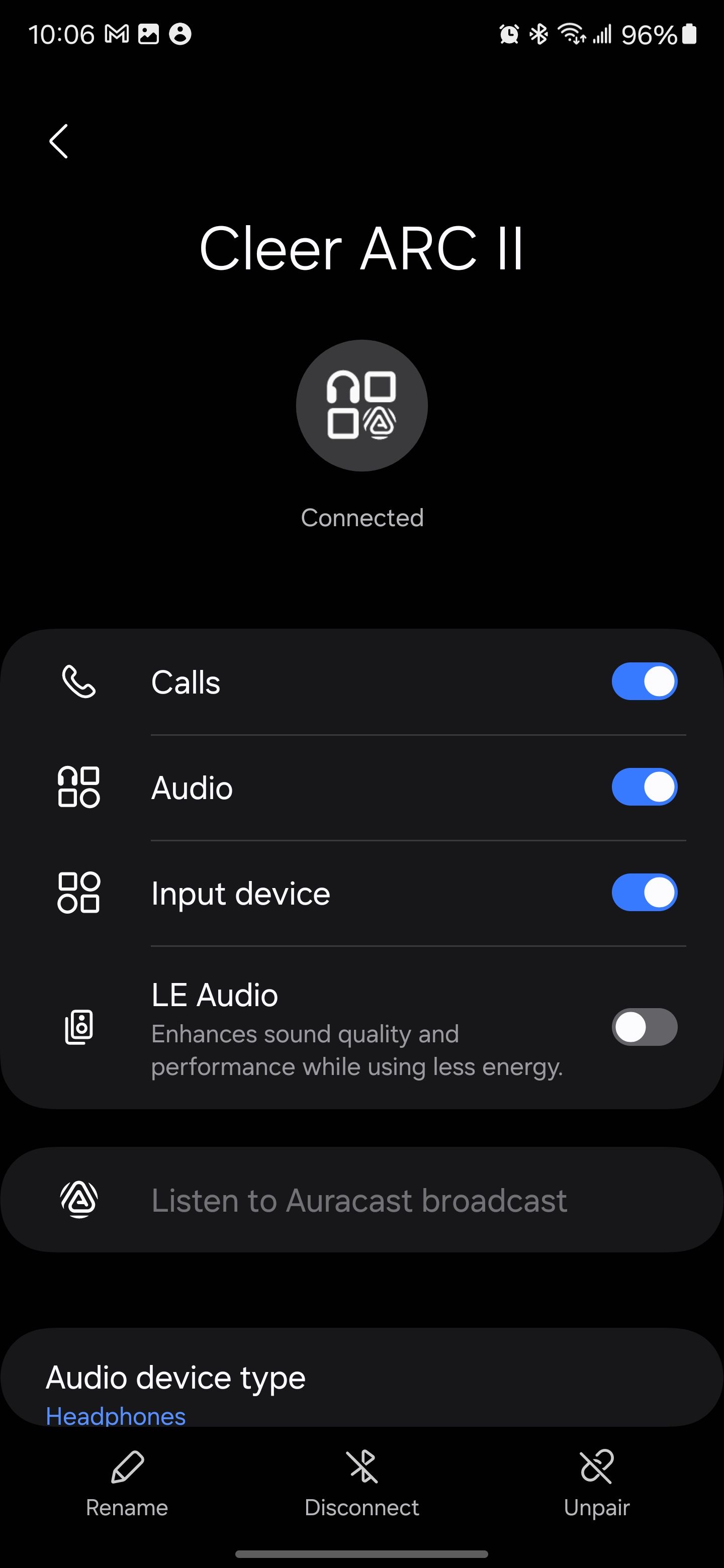Tap the Rename label
The image size is (724, 1568).
pyautogui.click(x=127, y=1508)
